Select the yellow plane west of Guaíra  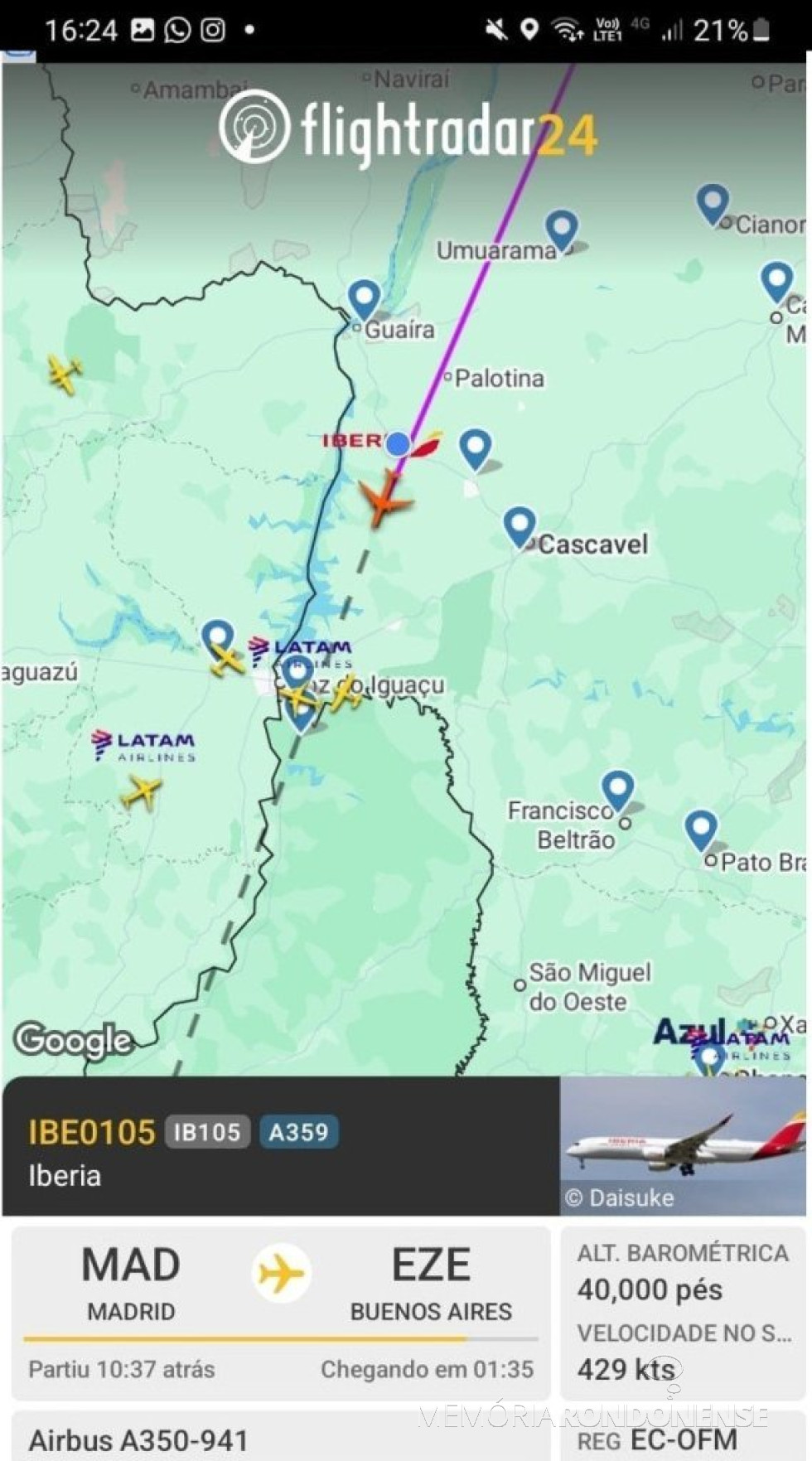coord(65,373)
